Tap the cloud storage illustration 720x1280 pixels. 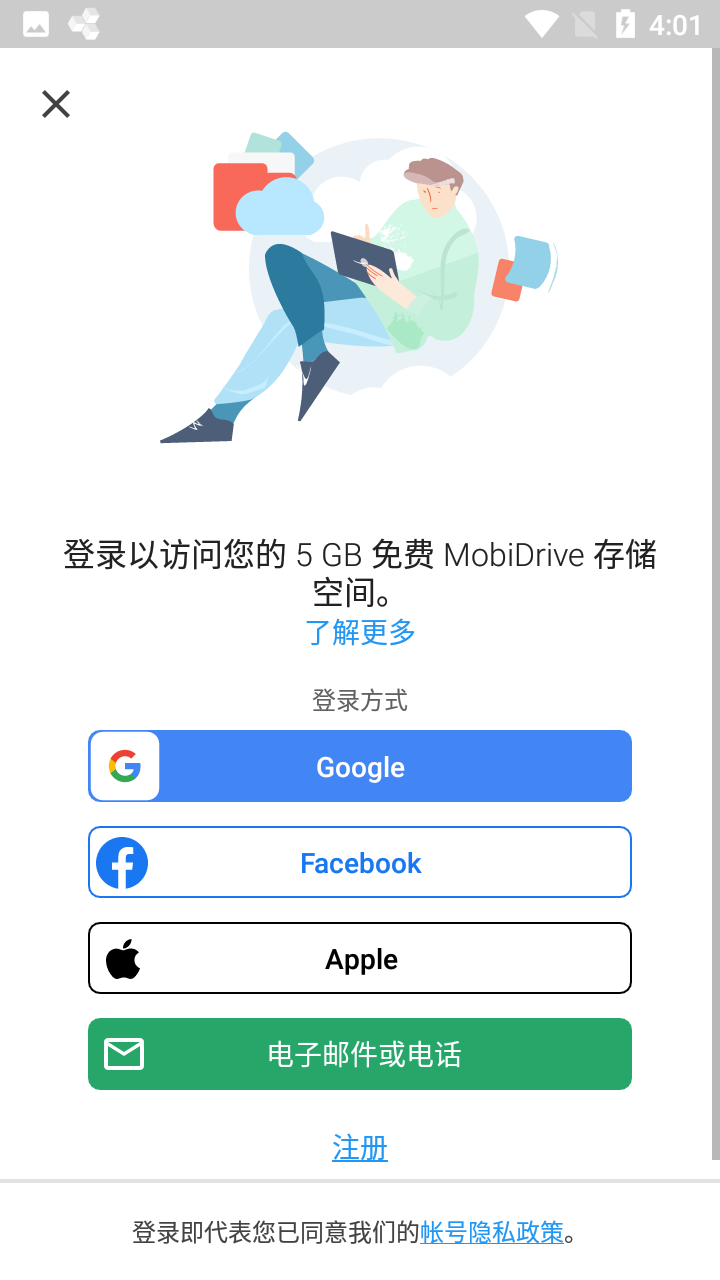[x=360, y=285]
